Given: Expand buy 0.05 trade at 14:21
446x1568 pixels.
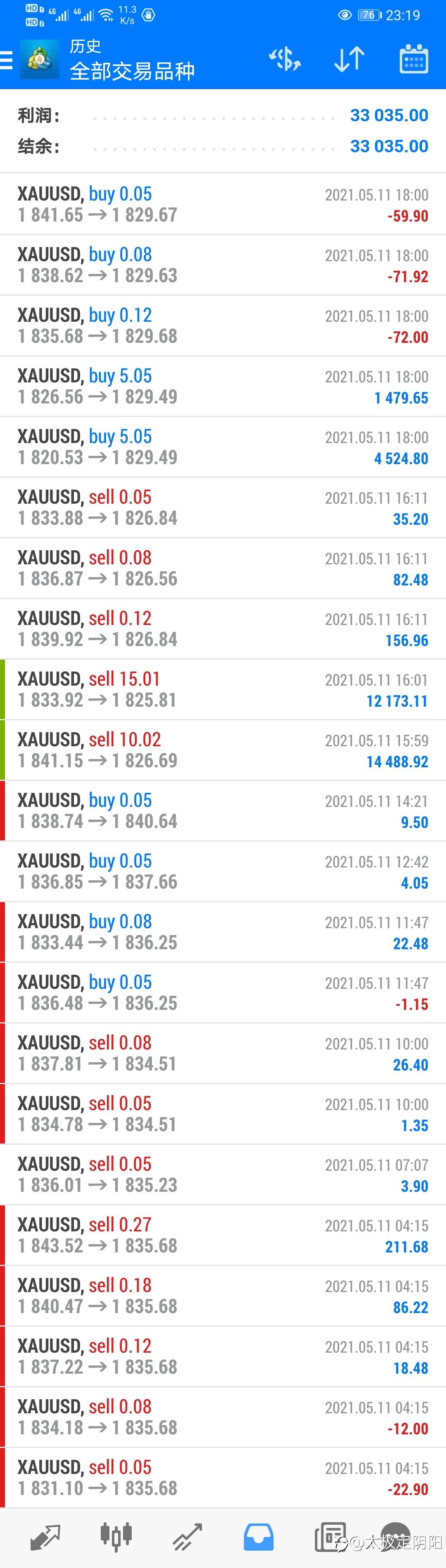Looking at the screenshot, I should 223,810.
